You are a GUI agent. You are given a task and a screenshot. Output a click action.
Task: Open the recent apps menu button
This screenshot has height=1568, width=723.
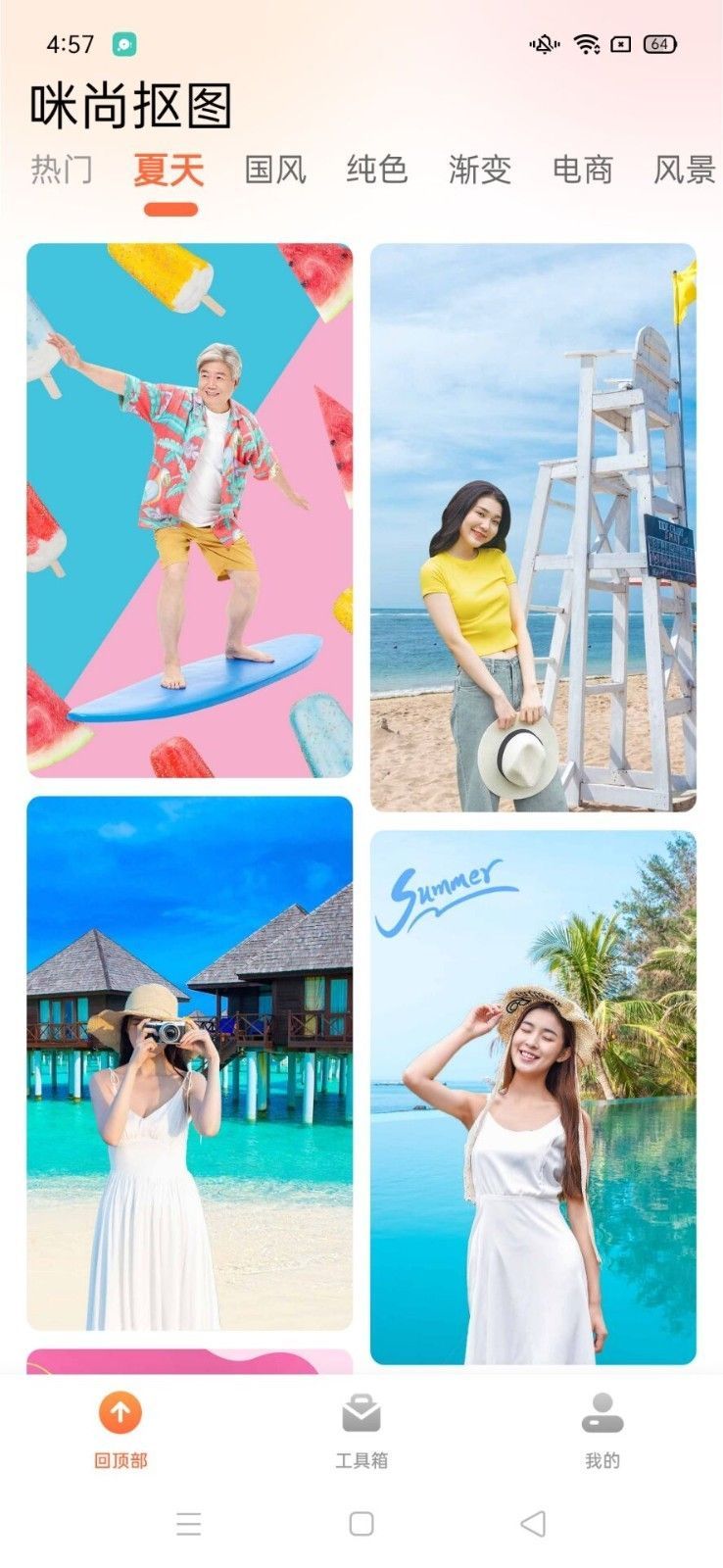click(x=188, y=1523)
